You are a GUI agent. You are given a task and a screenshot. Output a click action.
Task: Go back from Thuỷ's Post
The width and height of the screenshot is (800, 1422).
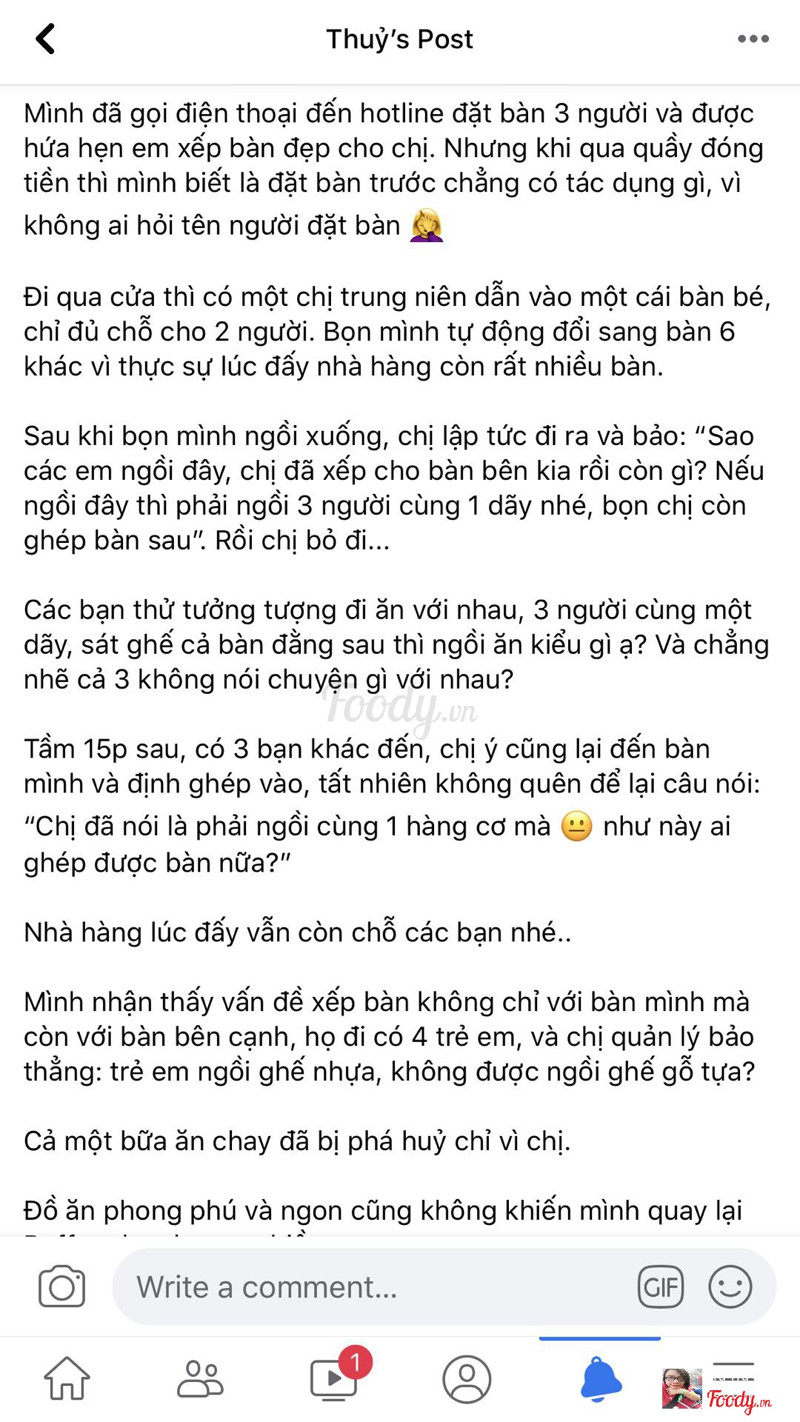point(45,39)
